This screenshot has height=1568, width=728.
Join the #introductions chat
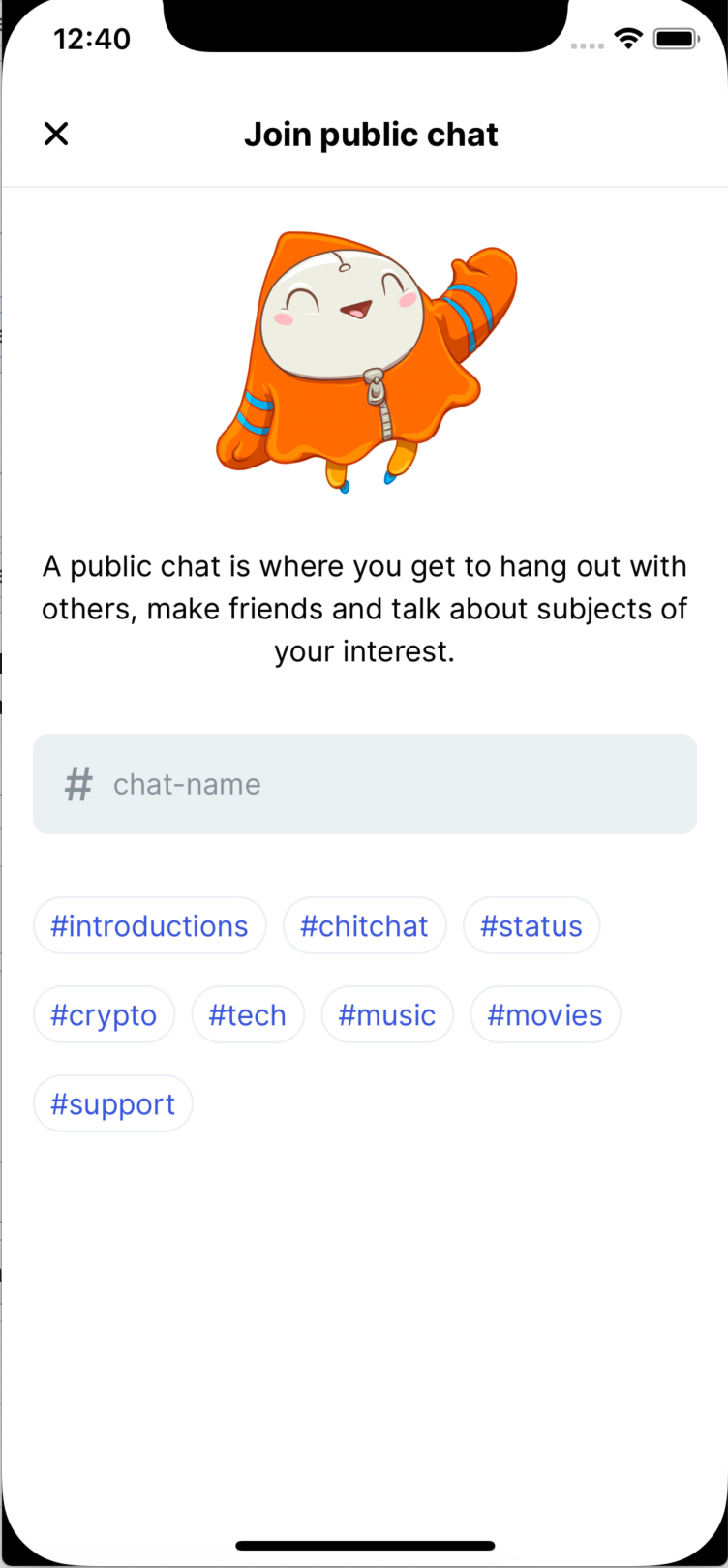tap(150, 926)
